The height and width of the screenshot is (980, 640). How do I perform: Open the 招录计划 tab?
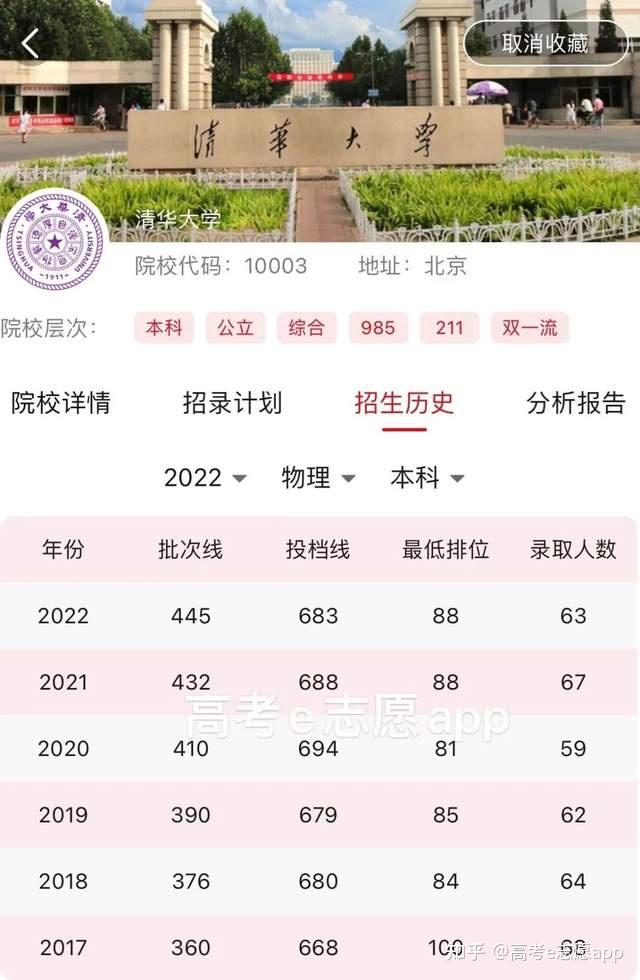click(232, 403)
